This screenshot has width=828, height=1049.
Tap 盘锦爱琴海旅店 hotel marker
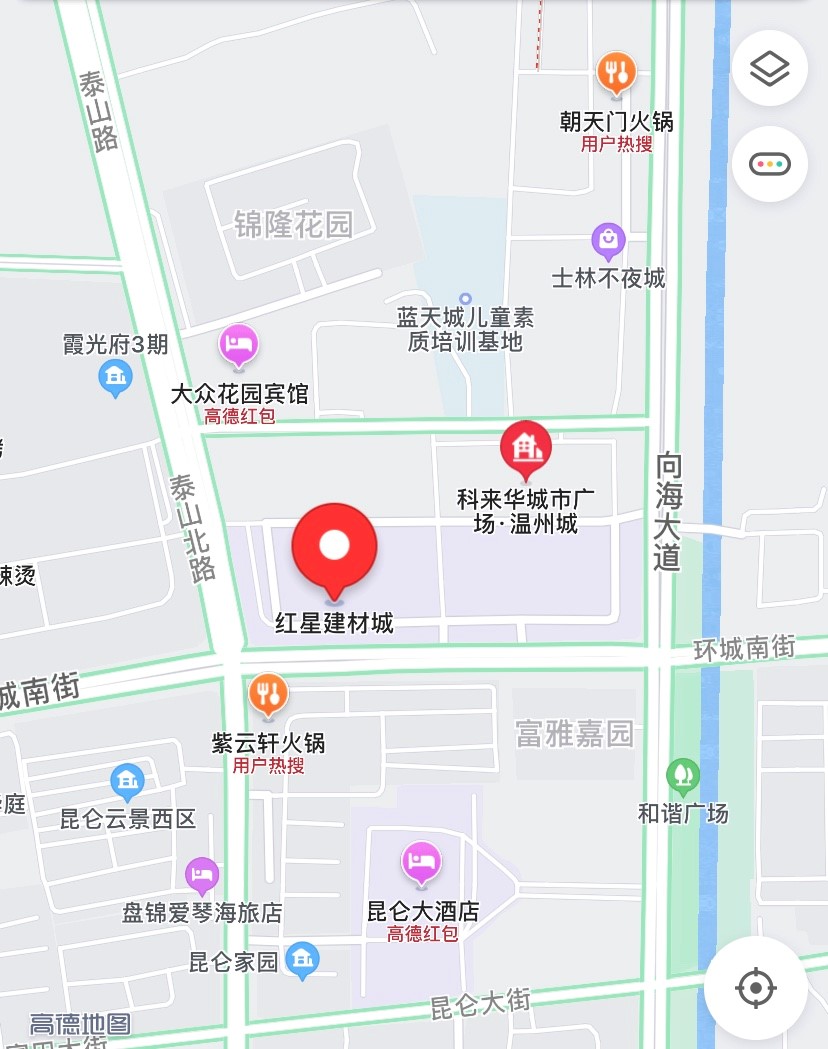pyautogui.click(x=202, y=876)
